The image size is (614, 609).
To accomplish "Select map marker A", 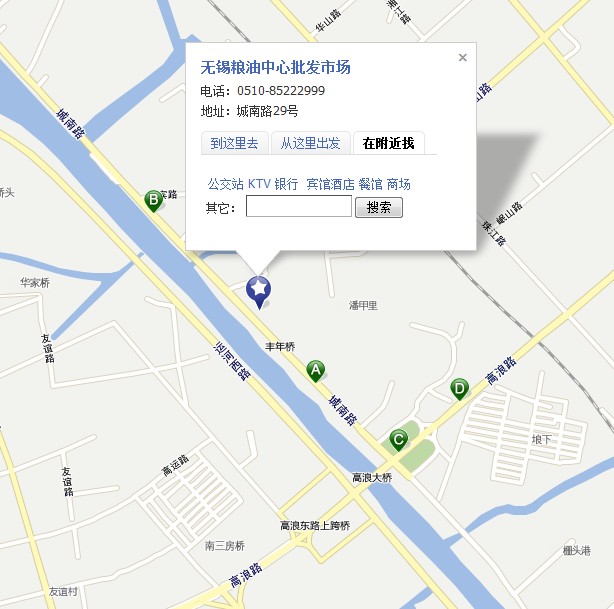I will click(x=316, y=371).
